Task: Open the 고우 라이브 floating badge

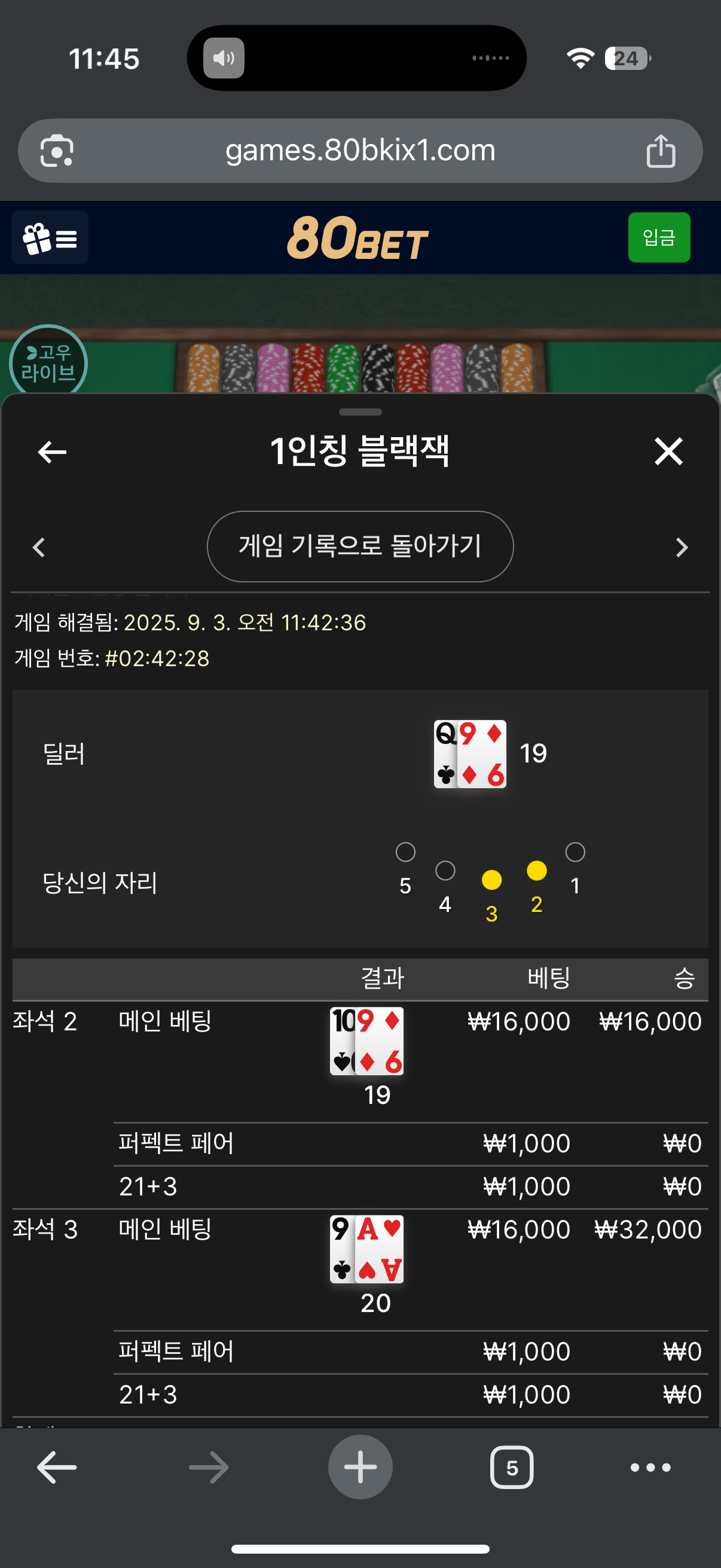Action: pyautogui.click(x=47, y=363)
